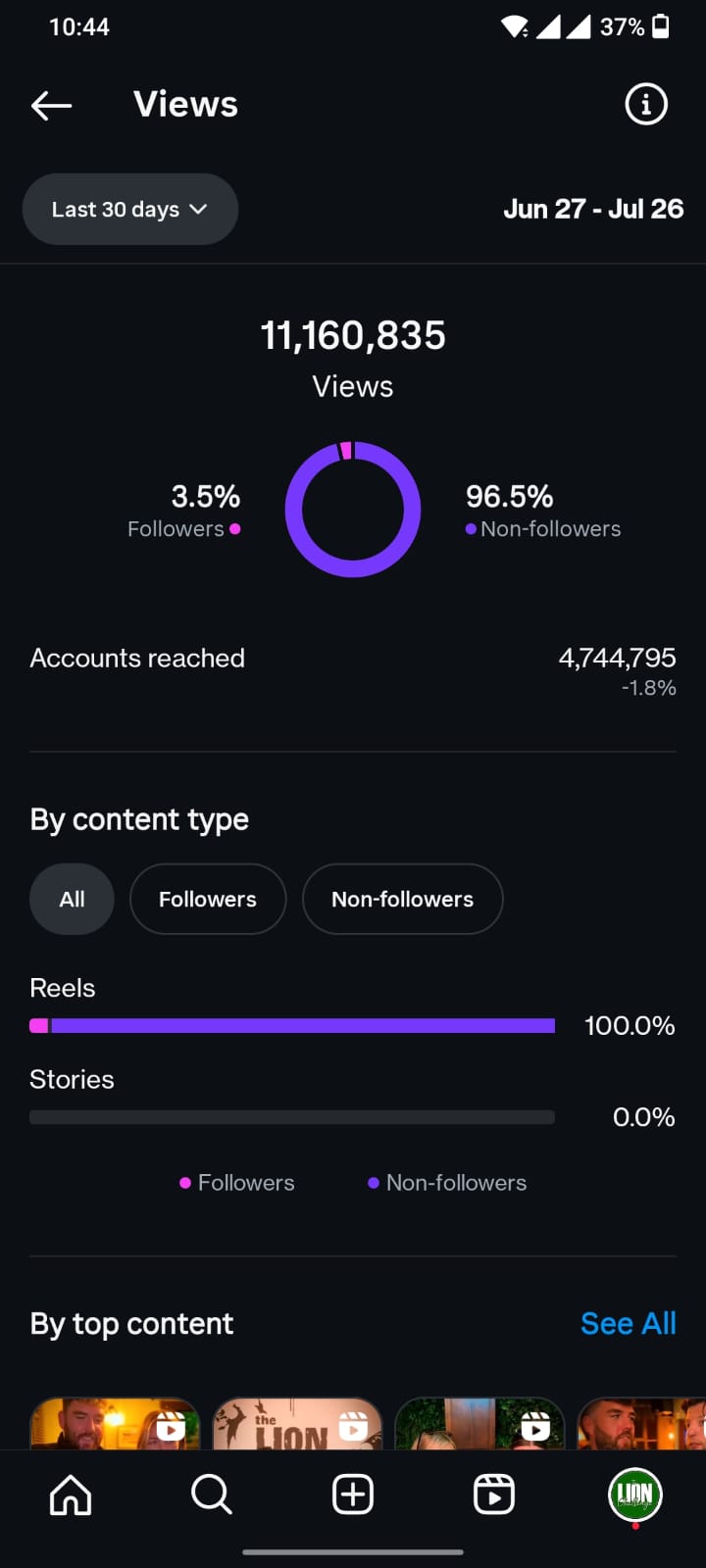Tap See All for top content
The image size is (706, 1568).
coord(629,1323)
